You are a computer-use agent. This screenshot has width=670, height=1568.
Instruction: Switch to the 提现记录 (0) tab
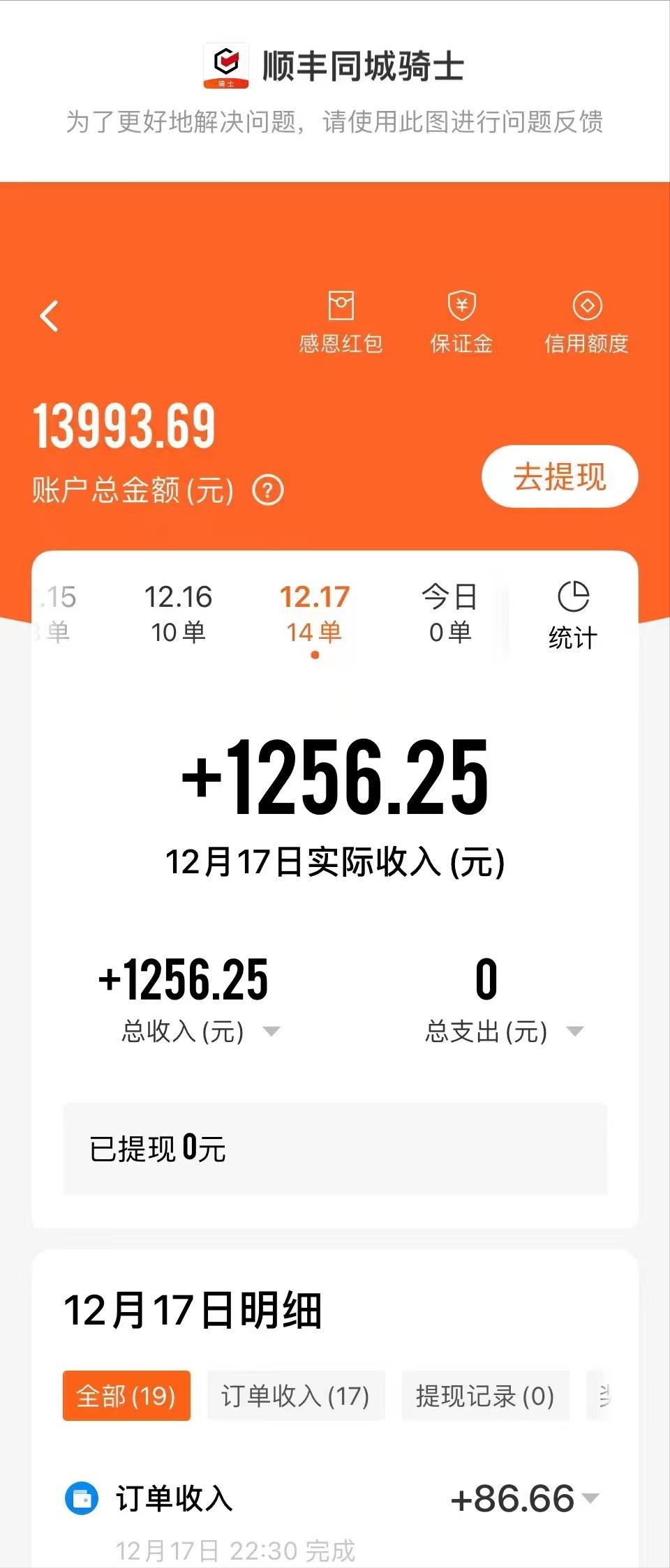(484, 1396)
